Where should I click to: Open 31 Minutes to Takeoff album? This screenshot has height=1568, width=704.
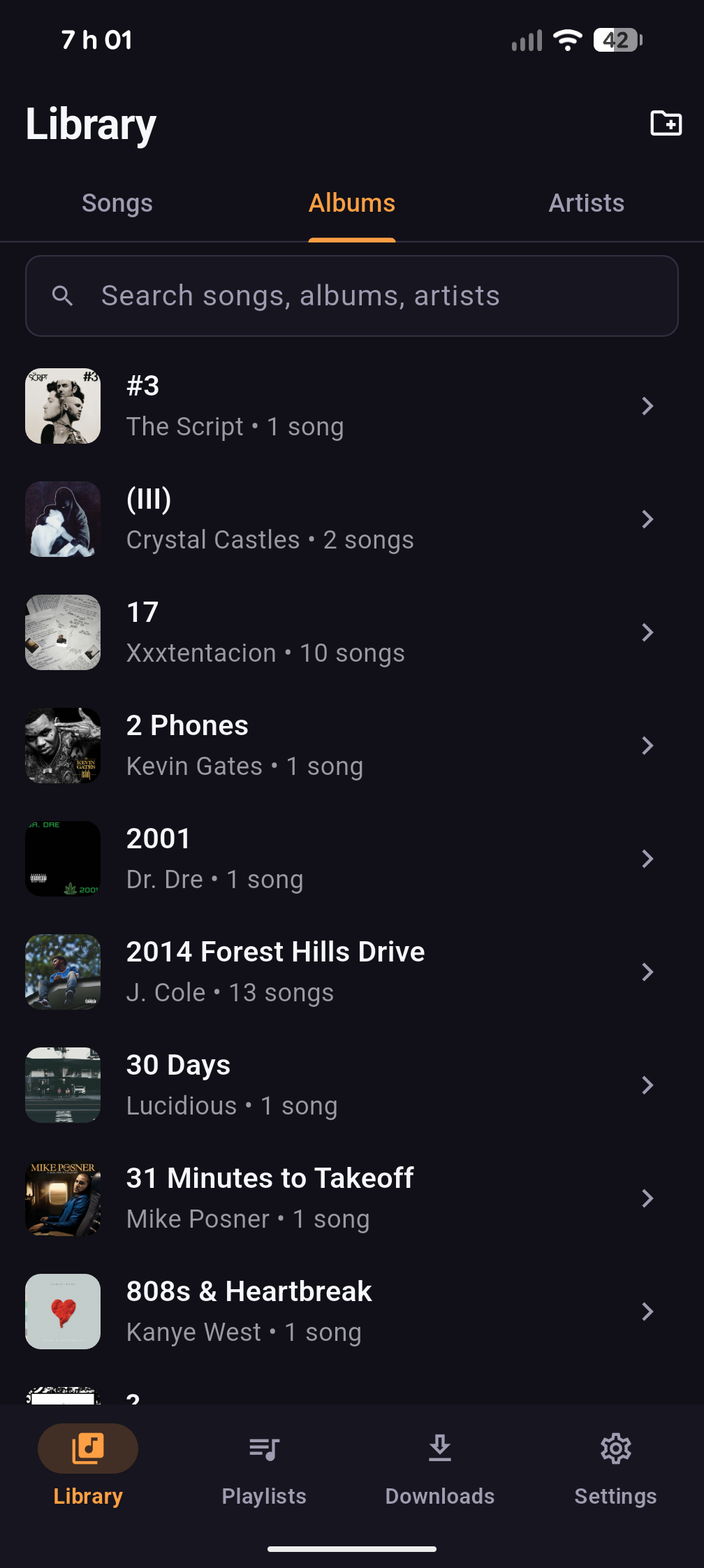352,1198
